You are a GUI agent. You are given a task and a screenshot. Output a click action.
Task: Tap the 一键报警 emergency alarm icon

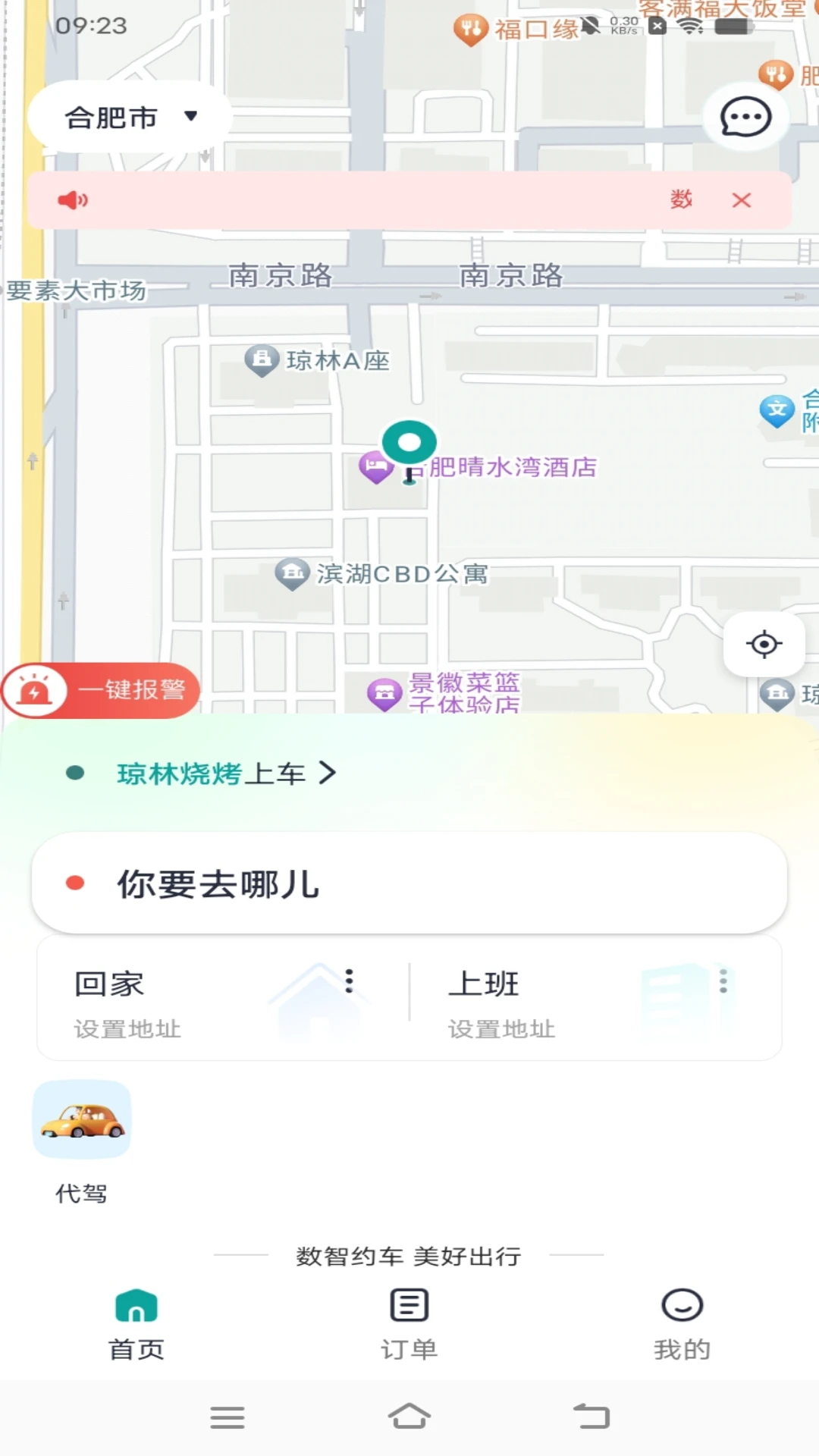click(36, 690)
